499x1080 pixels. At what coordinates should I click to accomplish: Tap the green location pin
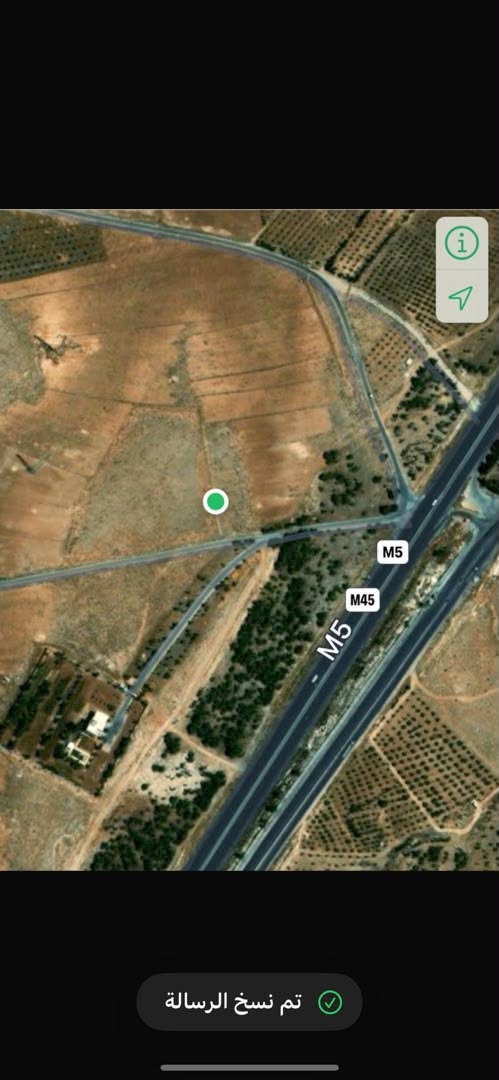point(216,502)
